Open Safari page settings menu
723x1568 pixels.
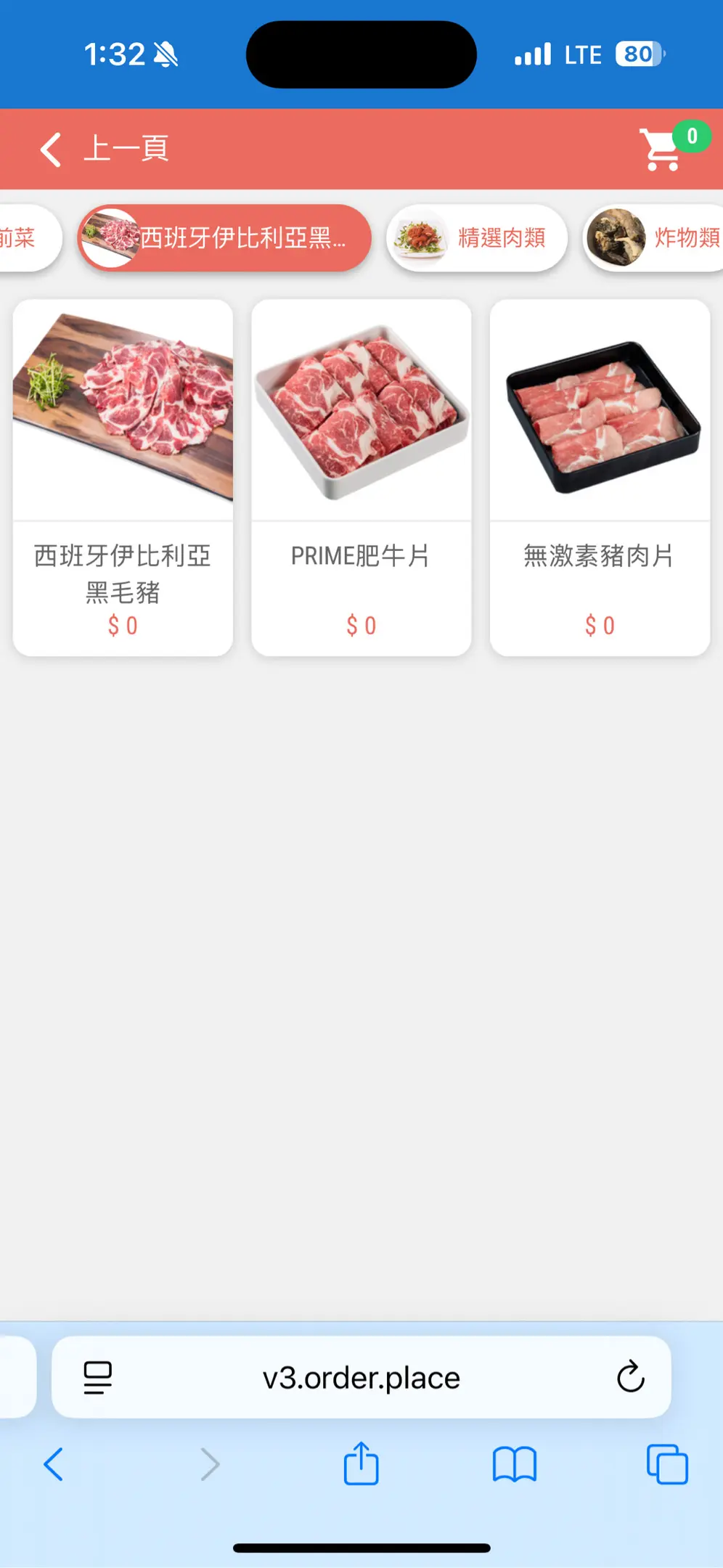pos(98,1377)
